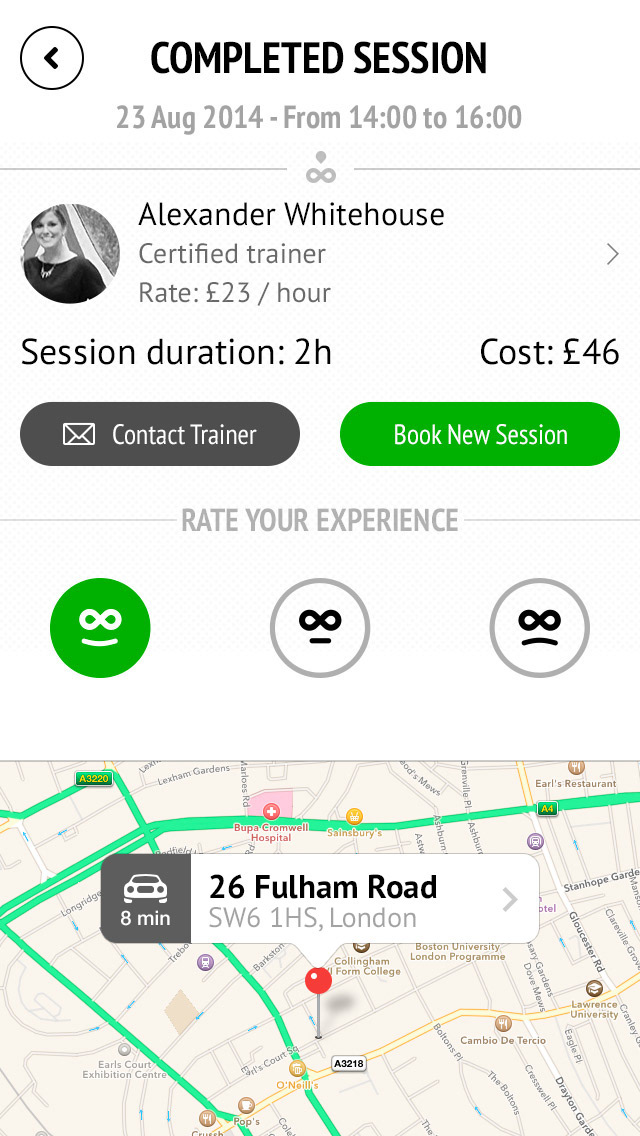The width and height of the screenshot is (640, 1136).
Task: Go back using the arrow button
Action: click(x=52, y=58)
